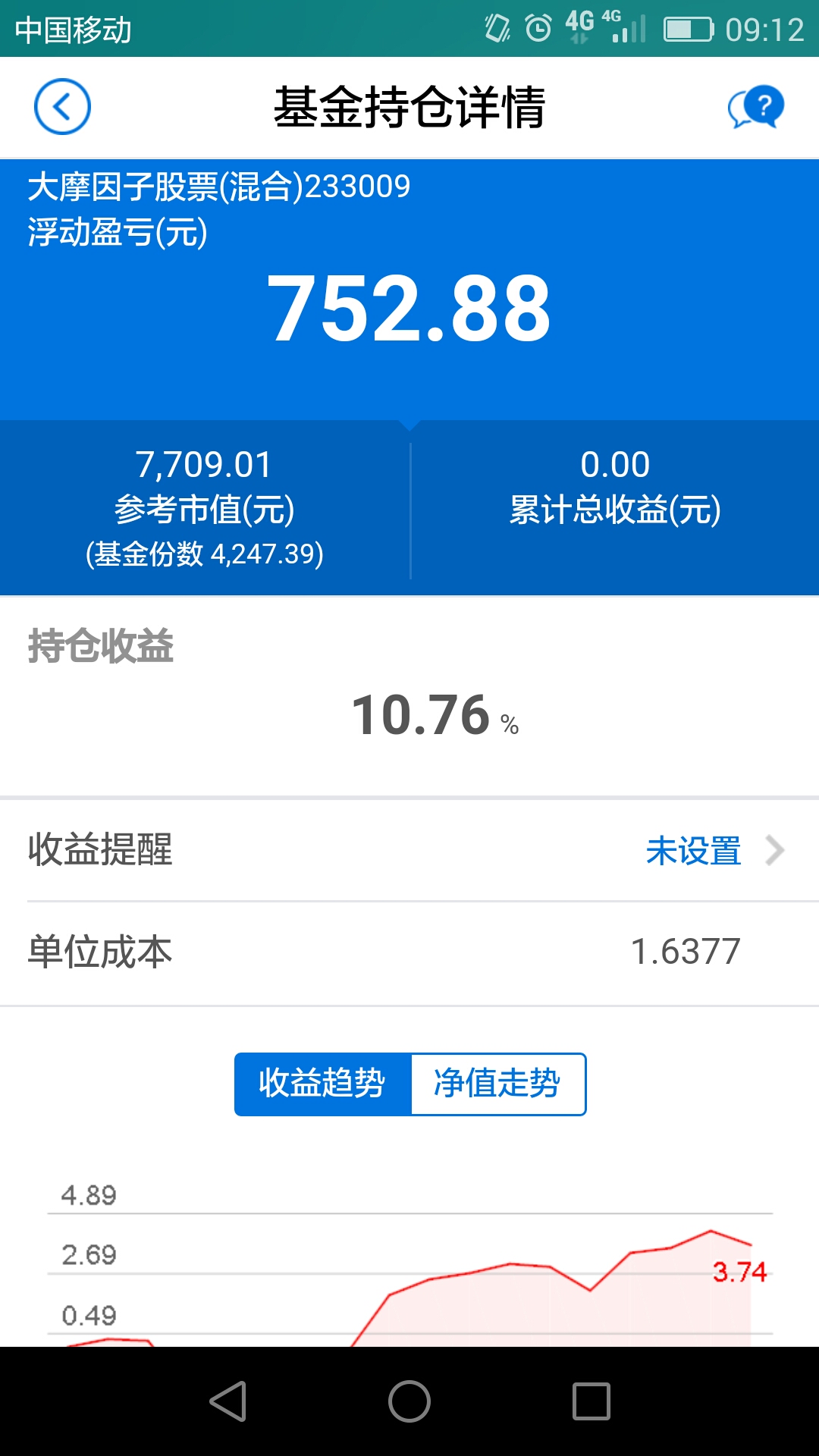This screenshot has width=819, height=1456.
Task: Open the 收益提醒 setting row
Action: point(409,850)
